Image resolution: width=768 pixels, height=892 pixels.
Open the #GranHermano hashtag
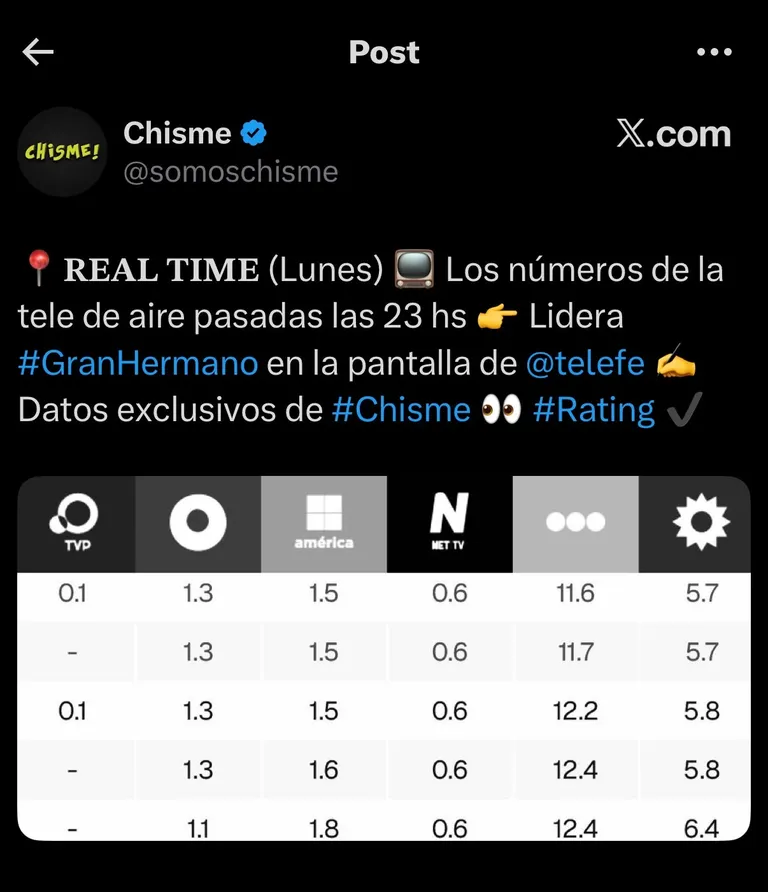tap(138, 363)
